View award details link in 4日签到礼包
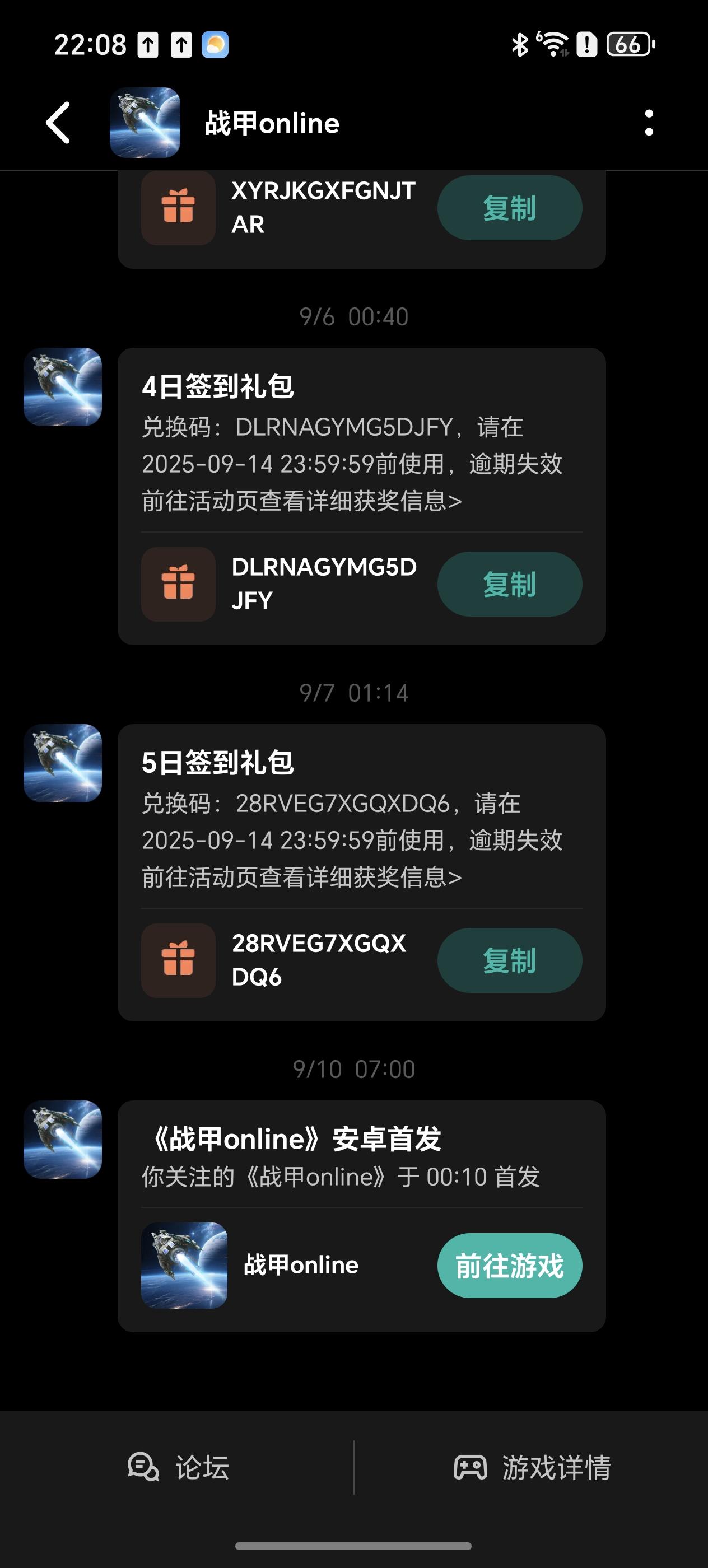This screenshot has width=708, height=1568. click(x=301, y=501)
